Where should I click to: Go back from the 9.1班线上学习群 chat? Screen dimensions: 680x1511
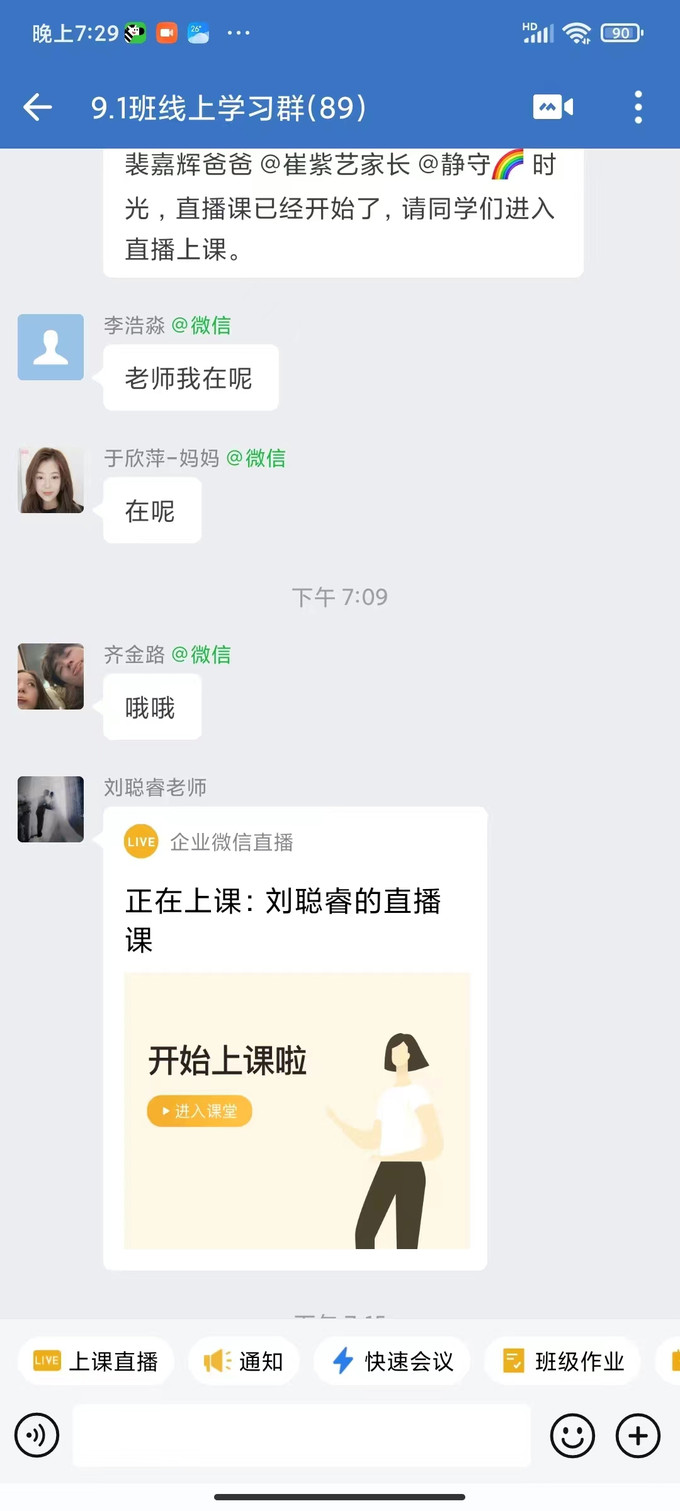pos(38,107)
